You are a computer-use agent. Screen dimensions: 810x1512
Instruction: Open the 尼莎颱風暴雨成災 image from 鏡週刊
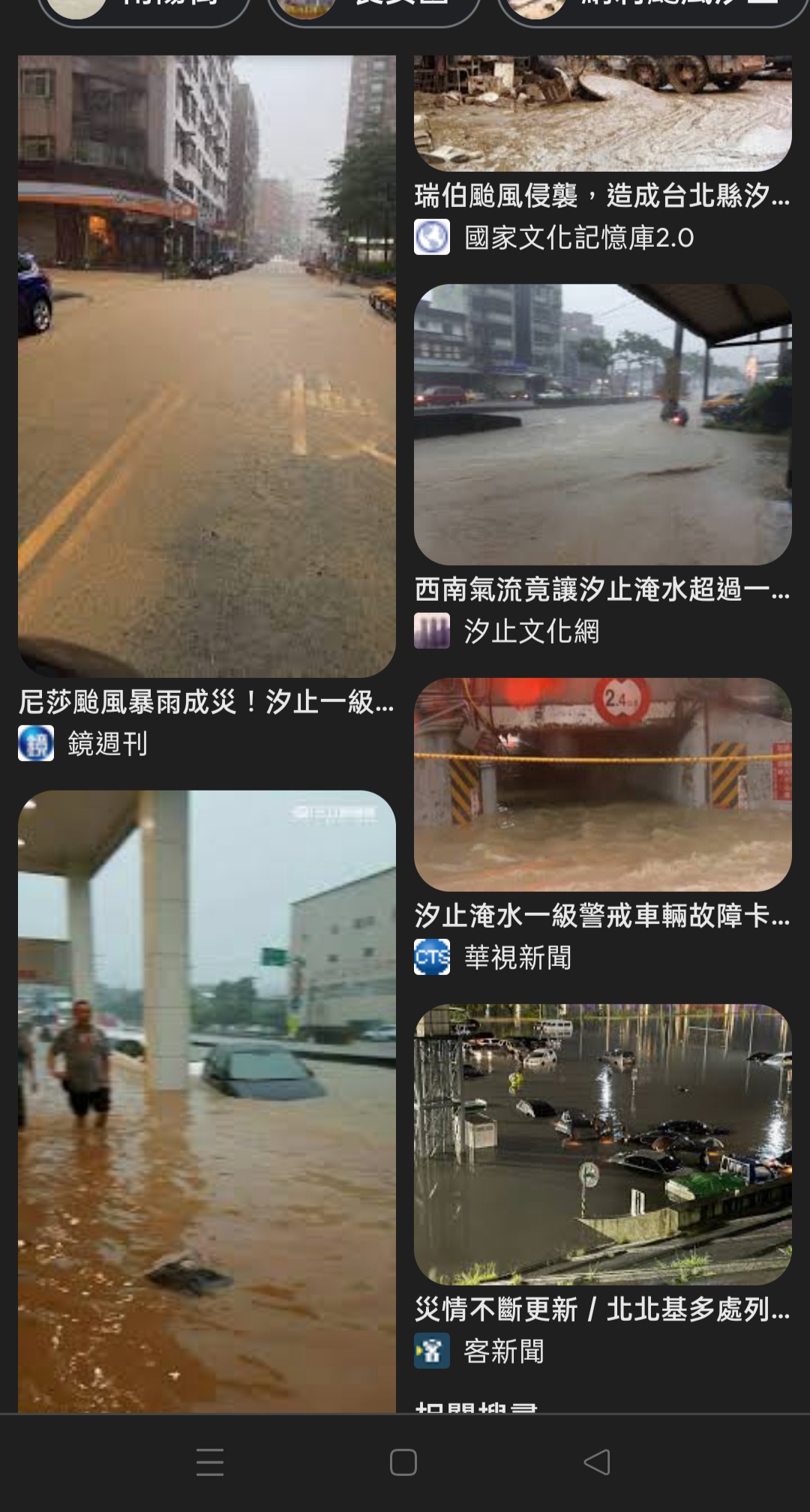tap(206, 366)
